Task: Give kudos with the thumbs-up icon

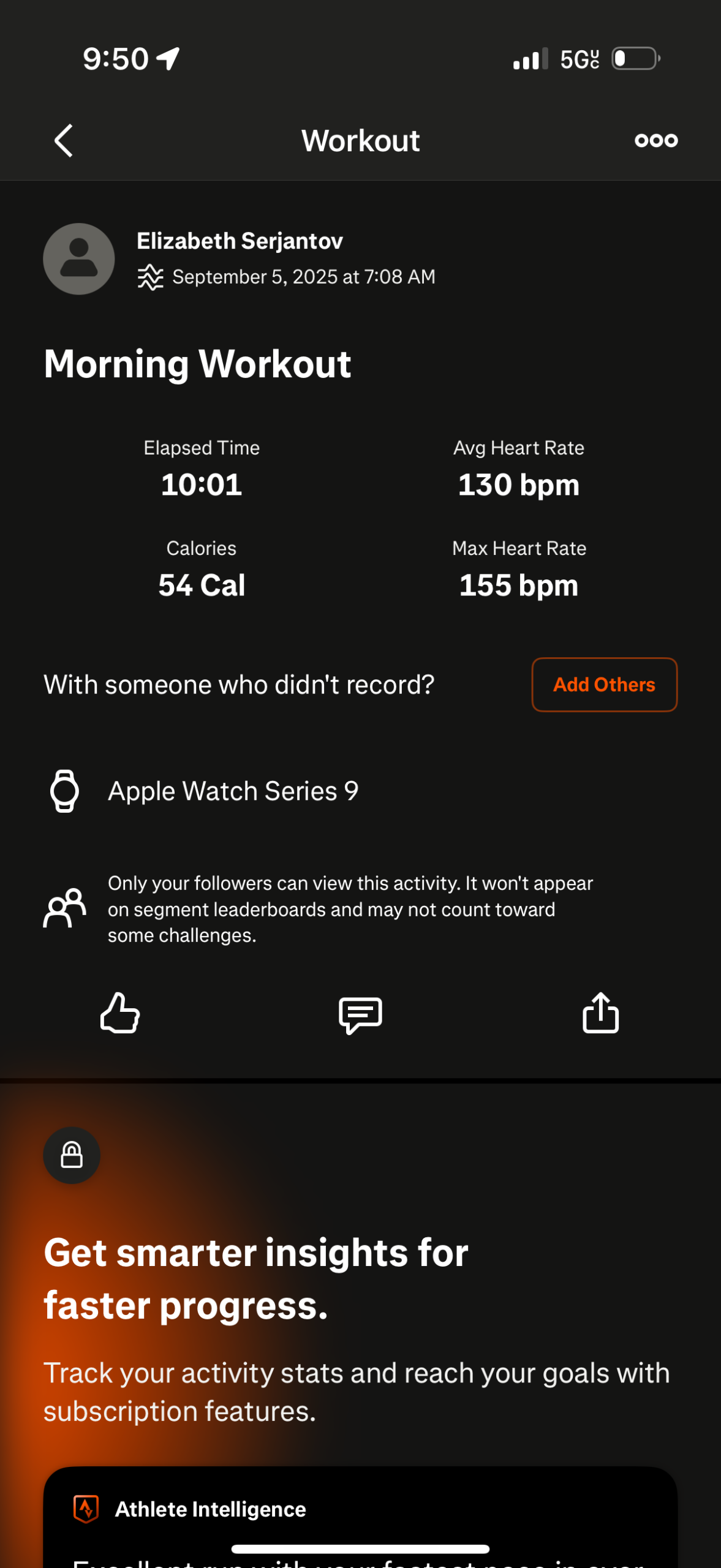Action: (120, 1012)
